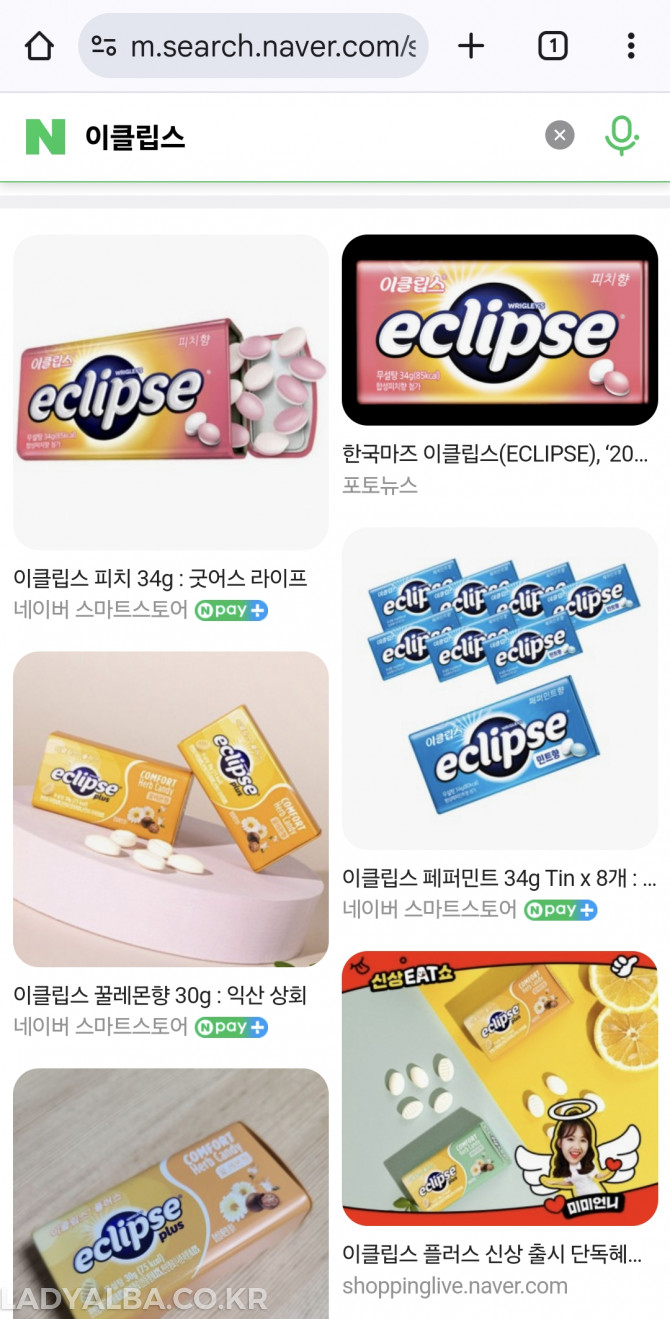The width and height of the screenshot is (670, 1319).
Task: Tap the 이클립스 search query field
Action: [x=300, y=137]
